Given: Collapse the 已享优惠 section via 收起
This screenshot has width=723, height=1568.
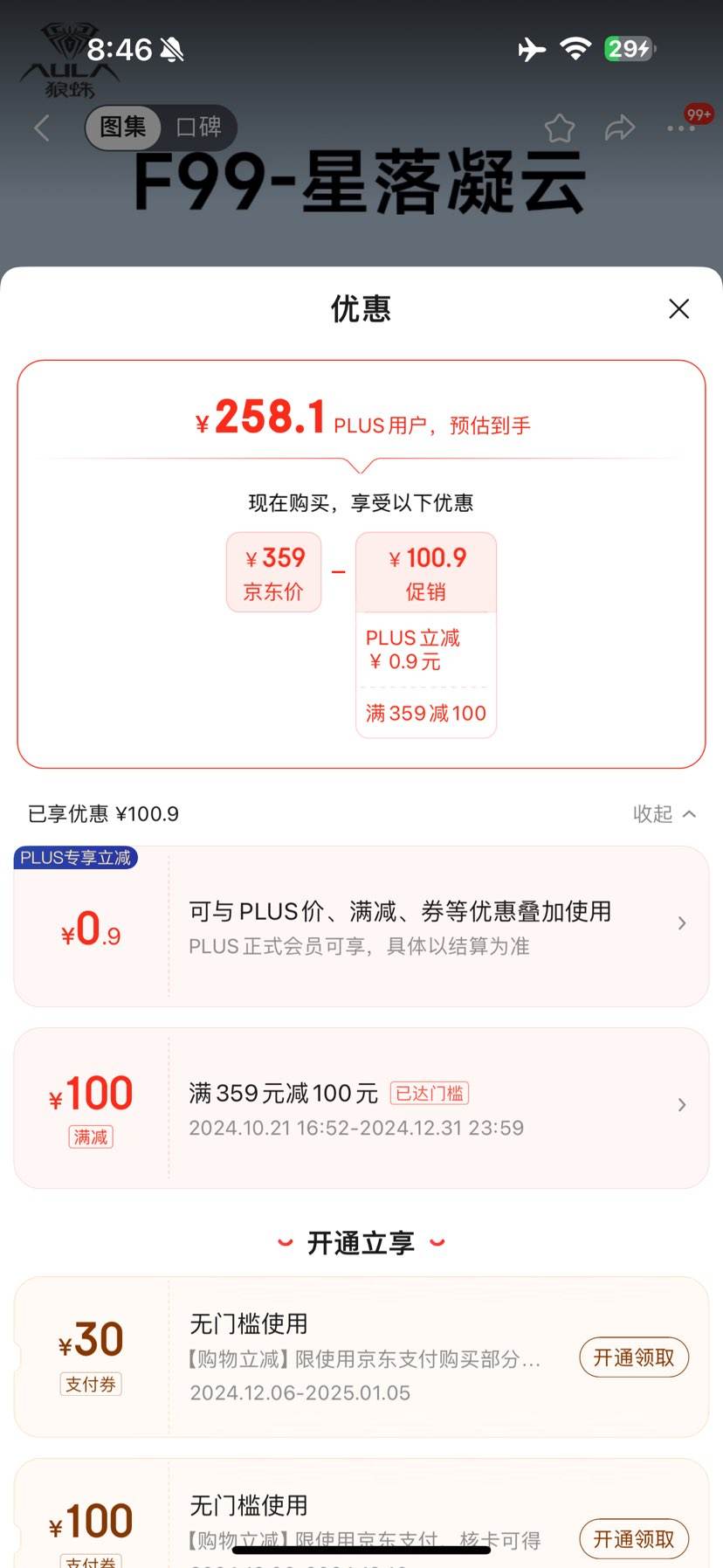Looking at the screenshot, I should click(664, 813).
